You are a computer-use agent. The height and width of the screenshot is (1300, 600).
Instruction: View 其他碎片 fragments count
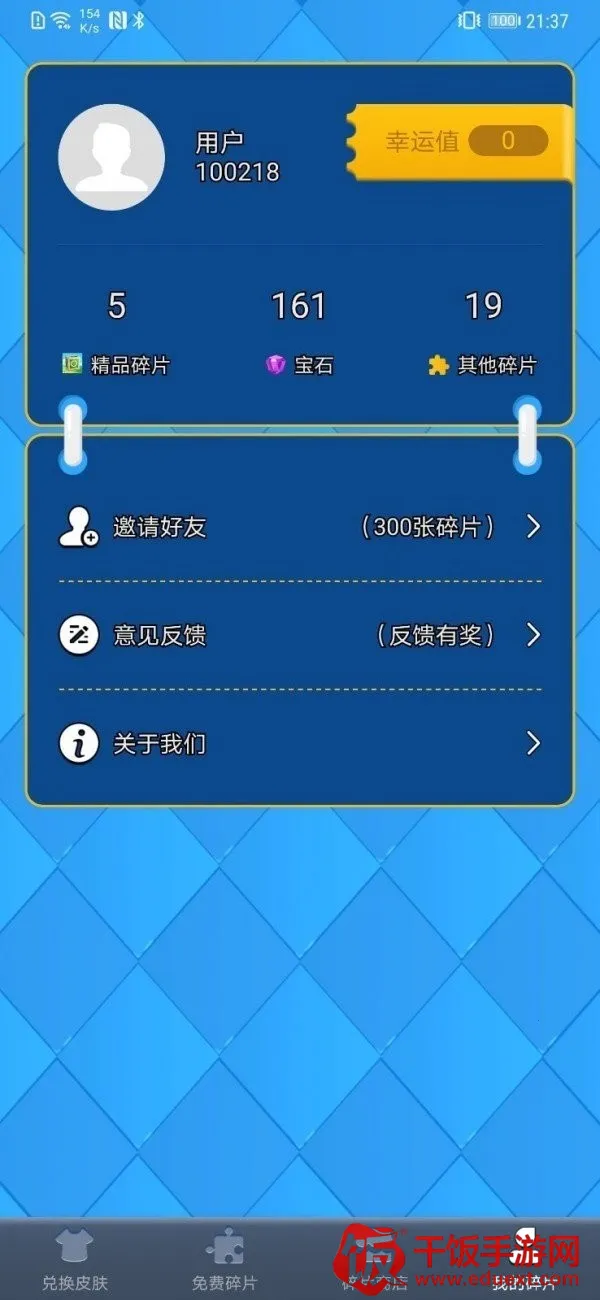[x=483, y=332]
